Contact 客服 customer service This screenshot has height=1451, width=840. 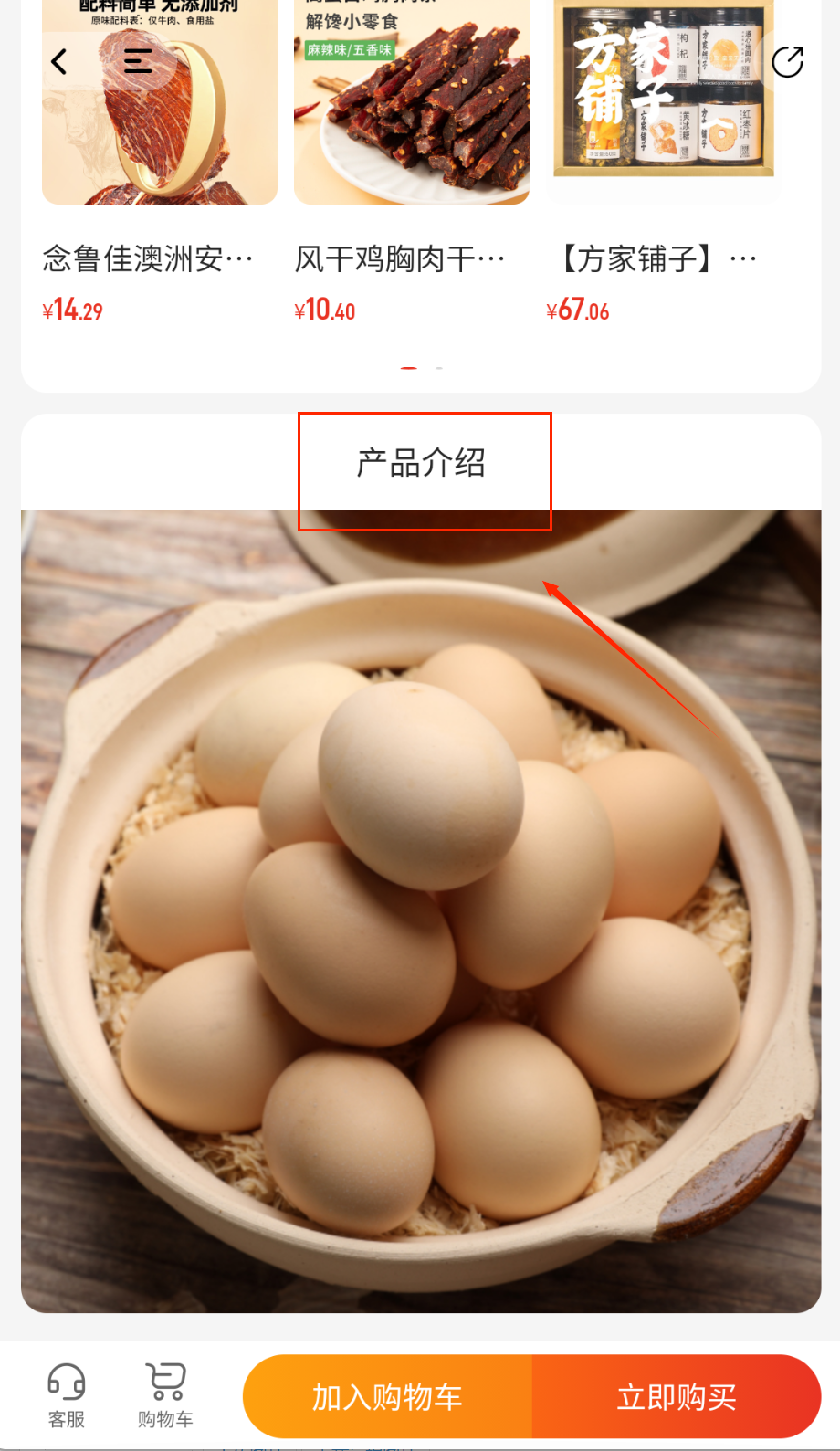(x=67, y=1394)
